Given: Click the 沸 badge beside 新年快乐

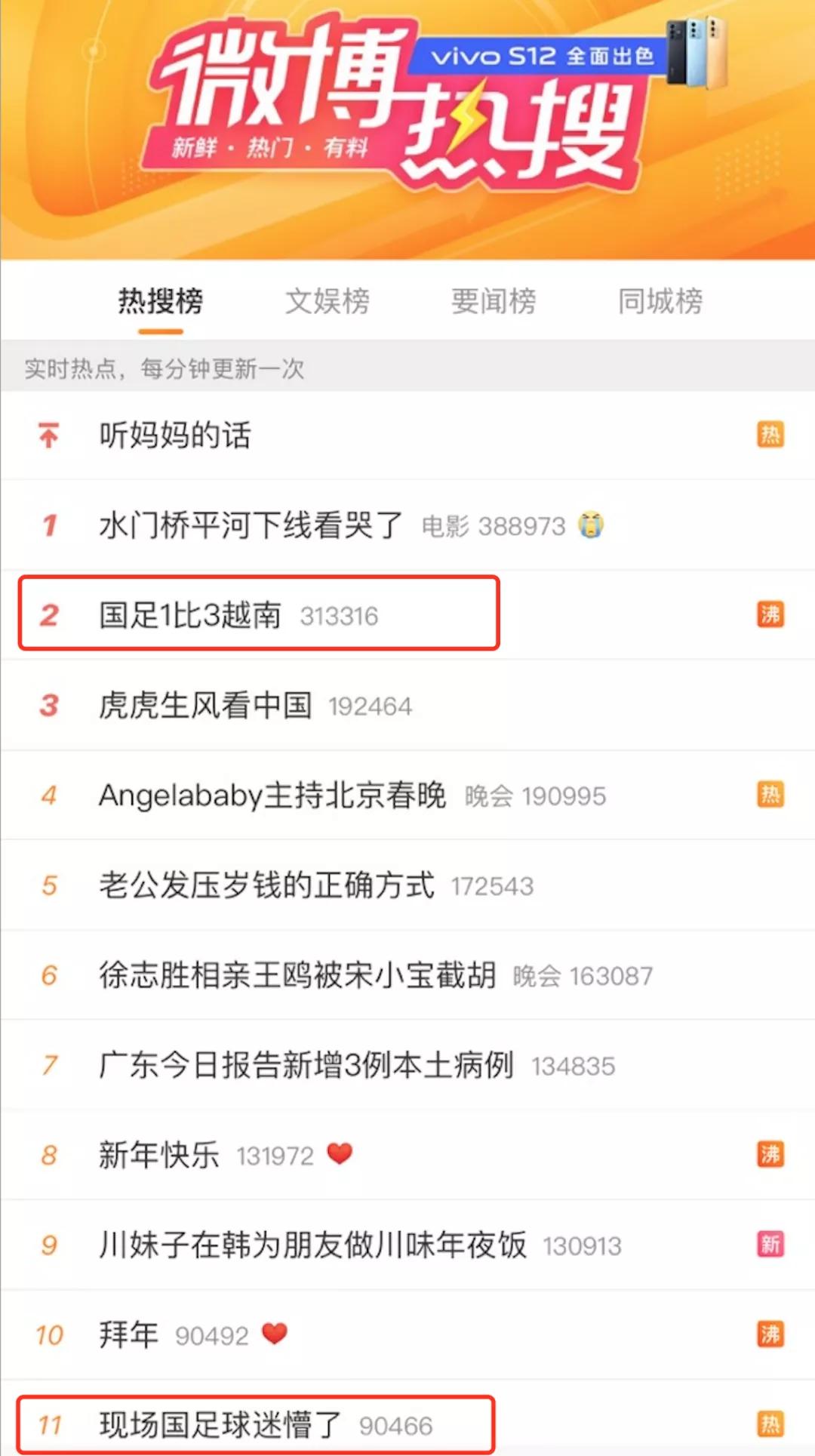Looking at the screenshot, I should pyautogui.click(x=771, y=1154).
